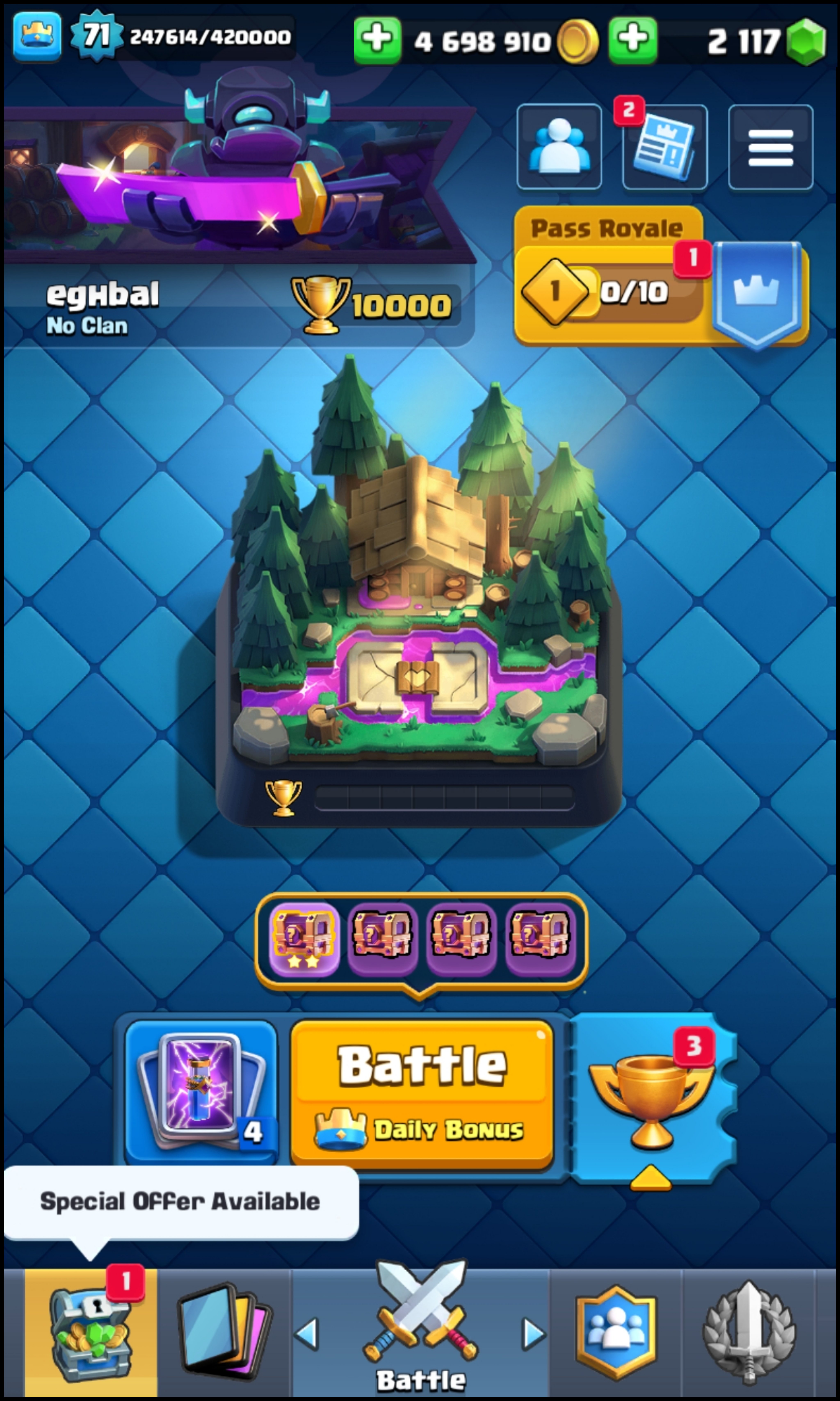
Task: Open the King level crown icon
Action: pos(37,36)
